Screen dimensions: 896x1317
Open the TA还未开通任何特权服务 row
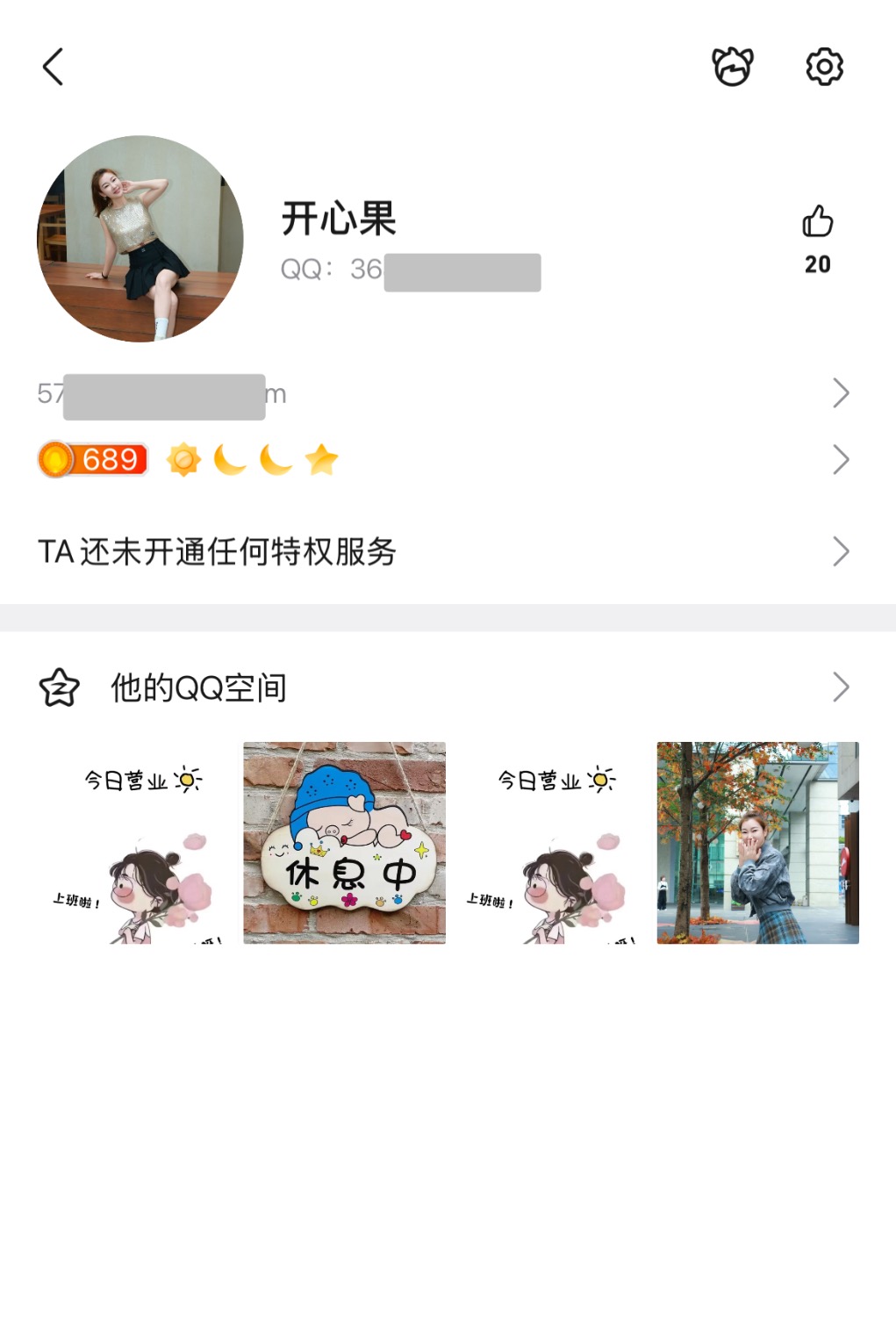click(x=439, y=551)
